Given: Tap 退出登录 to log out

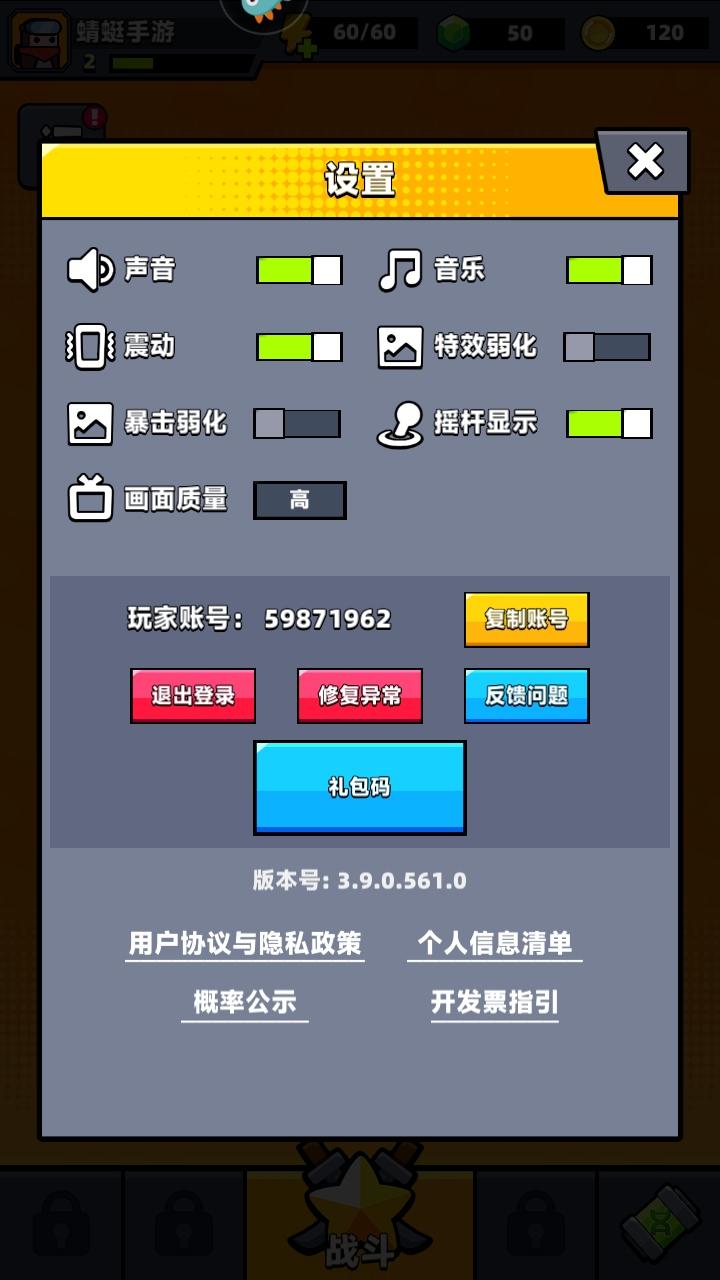Looking at the screenshot, I should pos(193,696).
